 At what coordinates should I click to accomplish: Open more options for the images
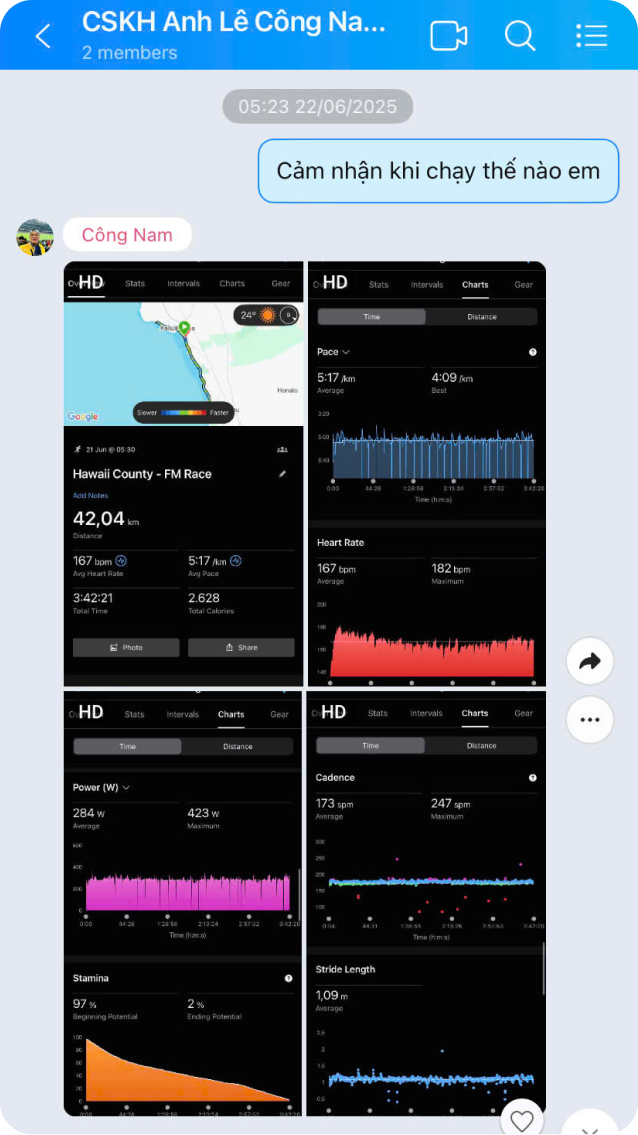(590, 719)
